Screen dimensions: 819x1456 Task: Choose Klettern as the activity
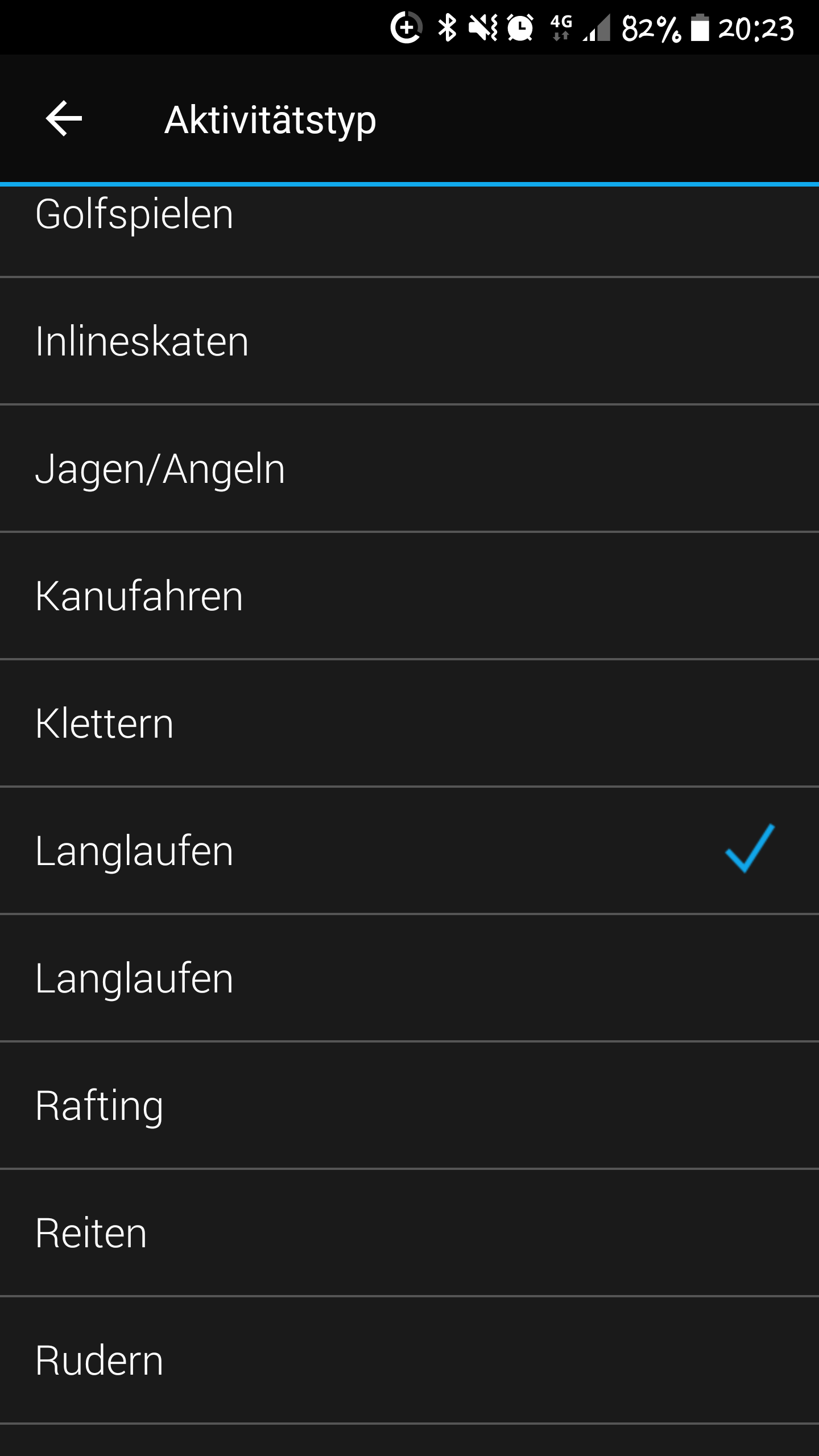coord(409,723)
